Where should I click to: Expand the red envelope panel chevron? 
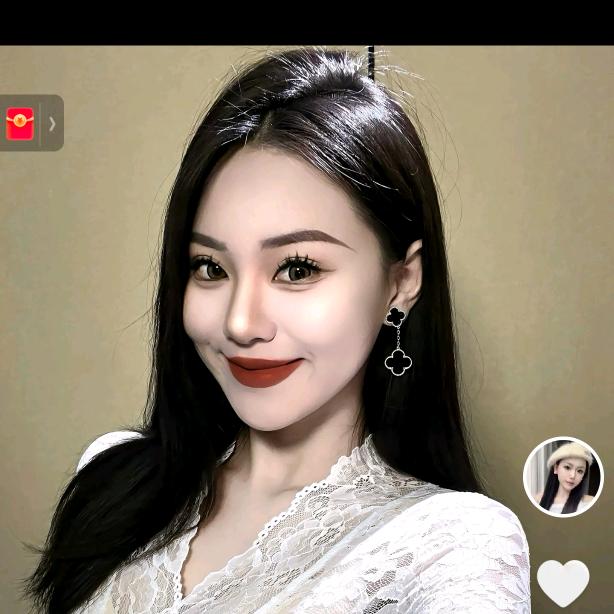pyautogui.click(x=52, y=123)
